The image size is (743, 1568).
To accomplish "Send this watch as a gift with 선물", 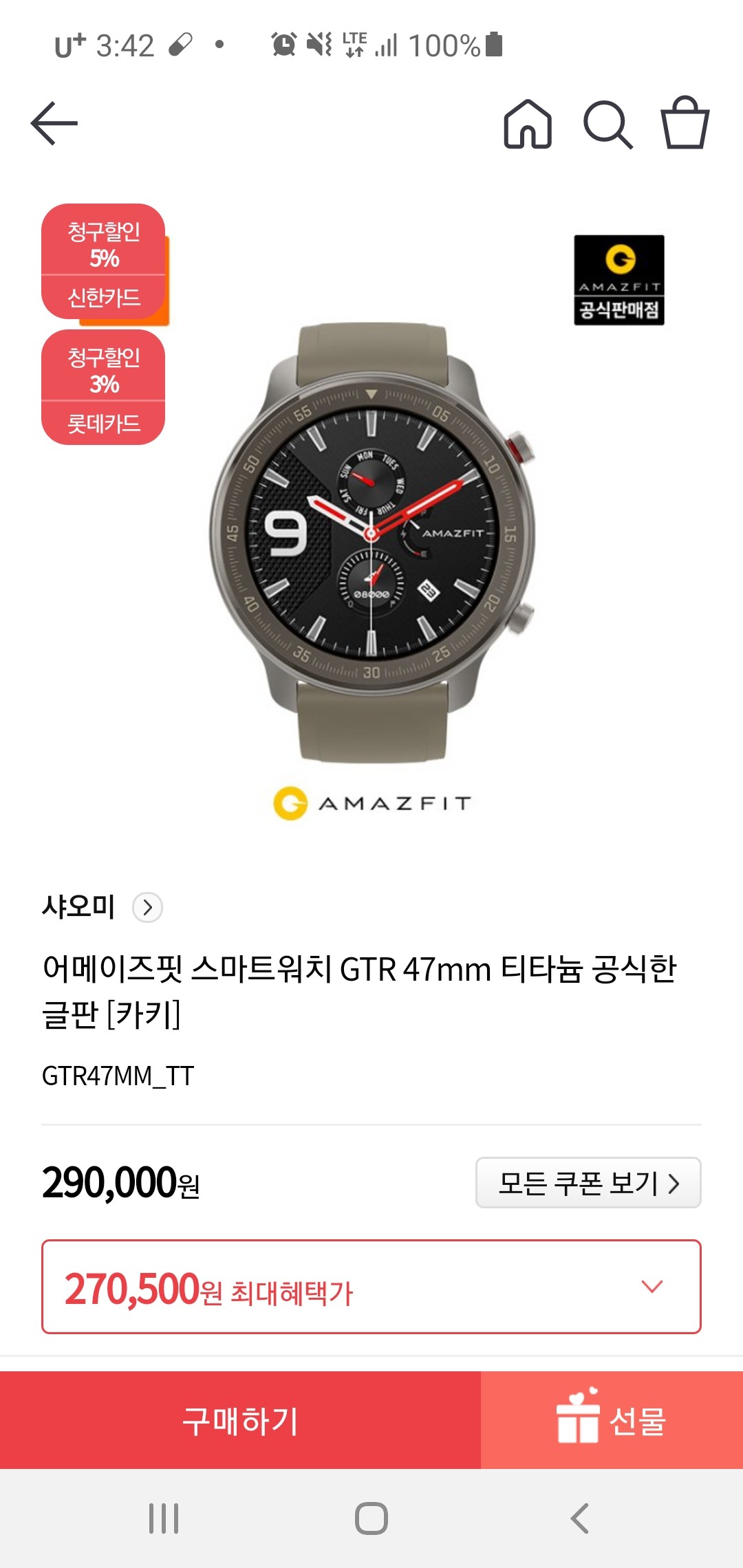I will (612, 1421).
